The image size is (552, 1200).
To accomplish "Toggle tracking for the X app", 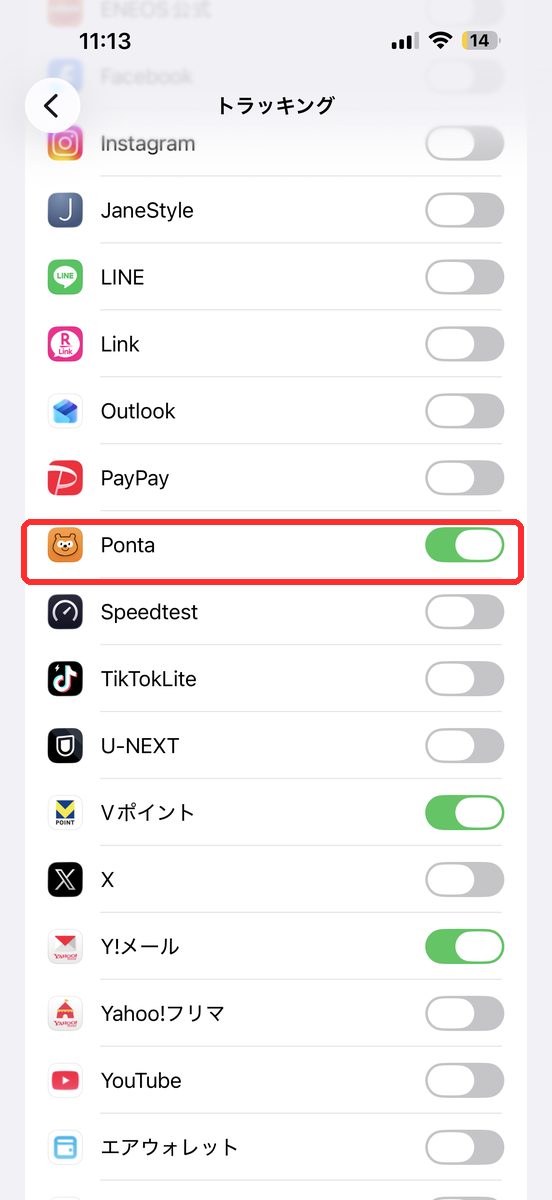I will click(465, 880).
